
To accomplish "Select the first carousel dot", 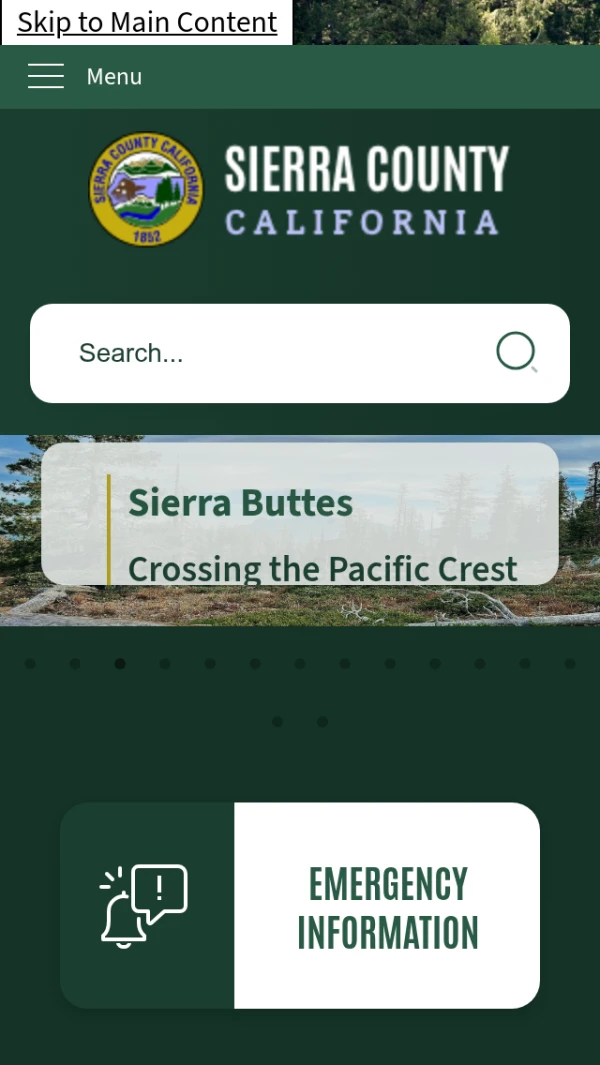I will [x=30, y=664].
